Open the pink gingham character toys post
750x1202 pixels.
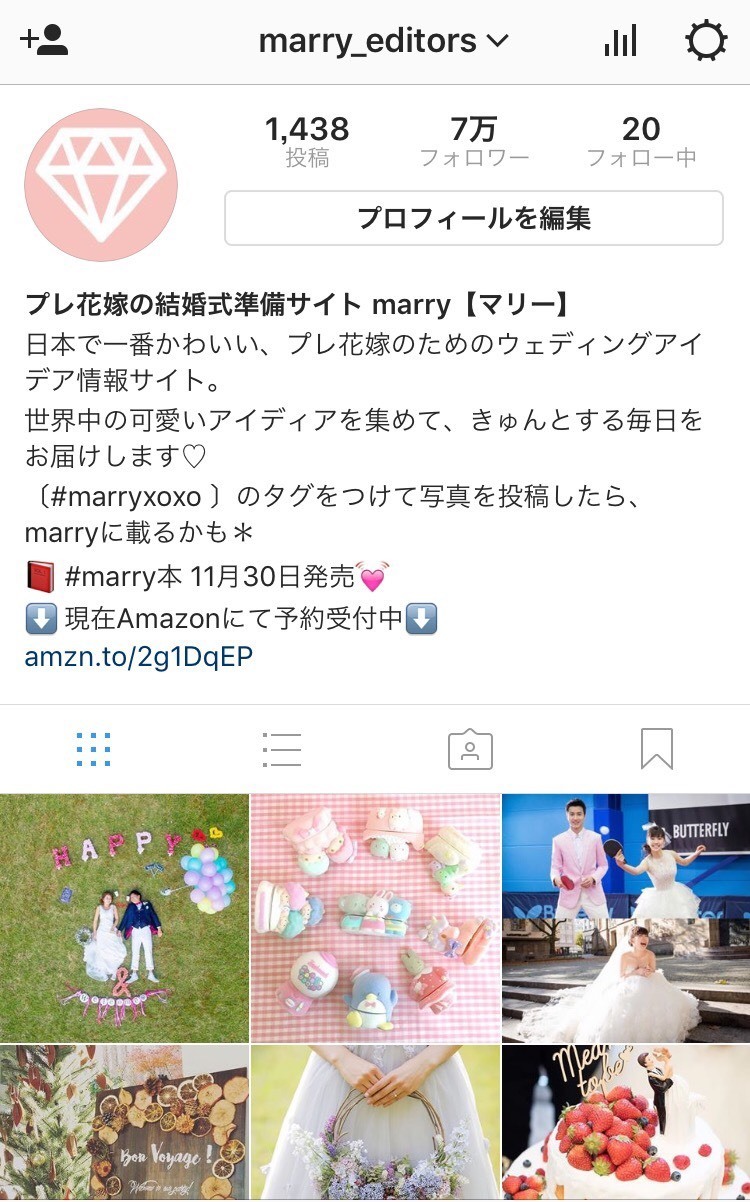pos(375,917)
